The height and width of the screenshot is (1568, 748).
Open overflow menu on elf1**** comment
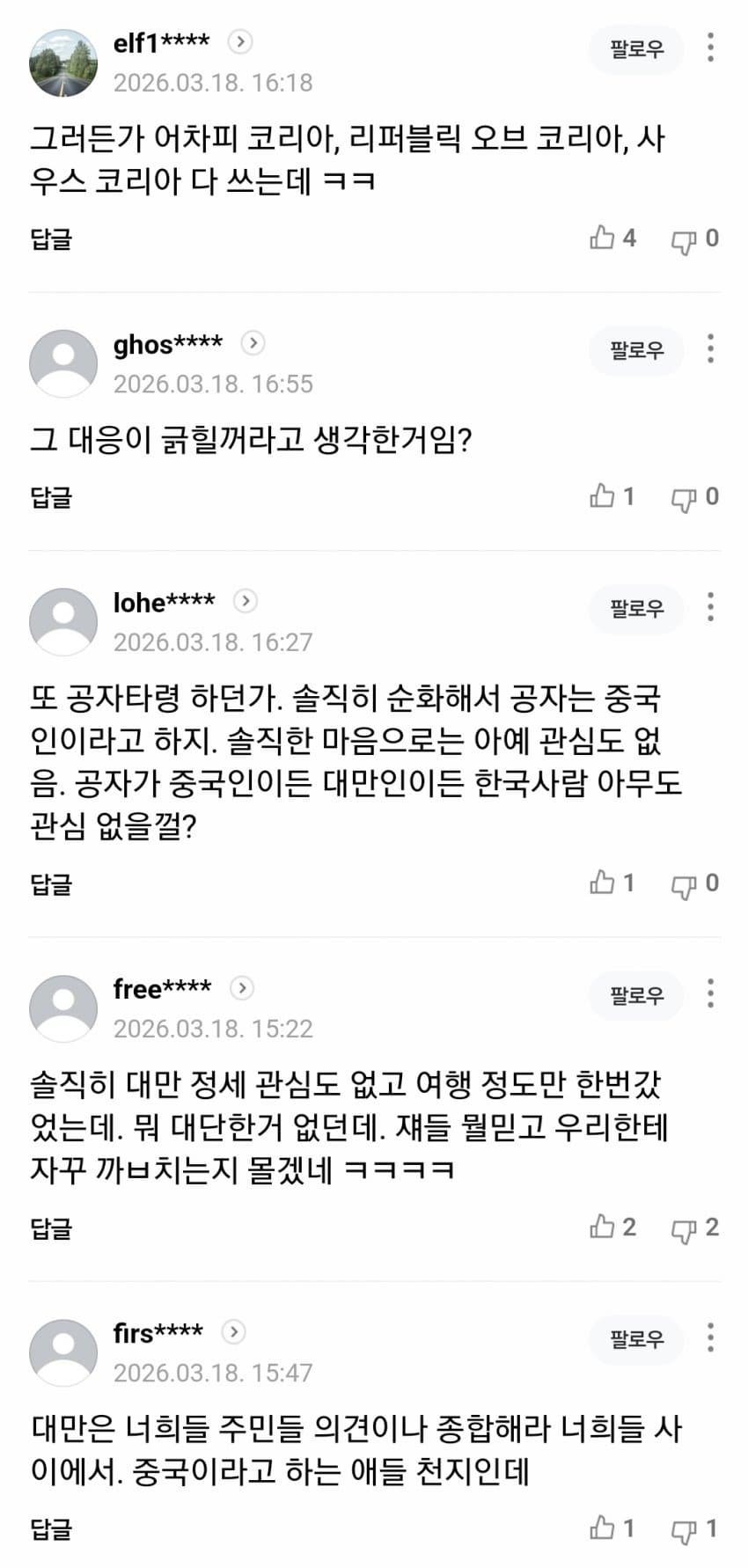710,48
